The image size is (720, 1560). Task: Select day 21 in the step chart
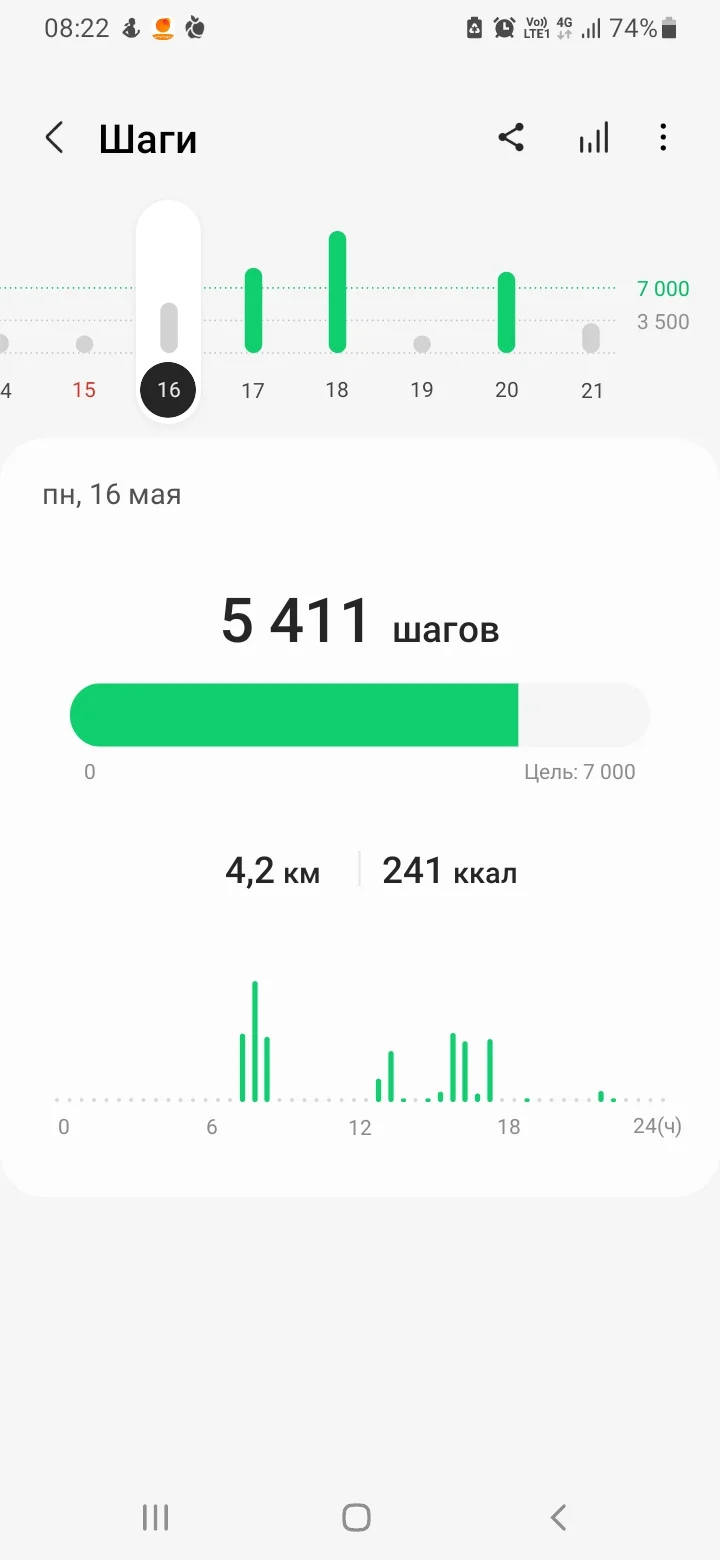tap(592, 389)
